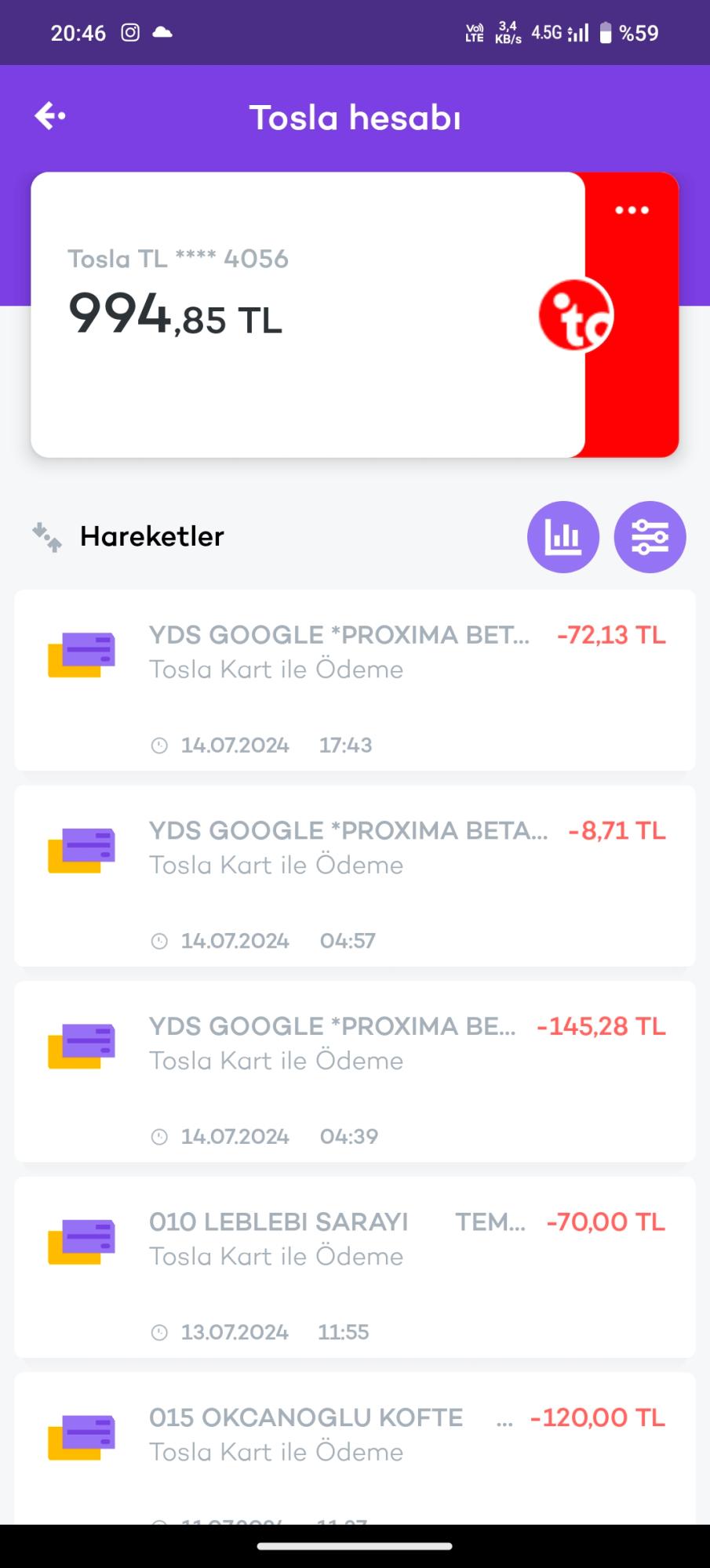Select the Hareketler section header
The height and width of the screenshot is (1568, 710).
[151, 535]
